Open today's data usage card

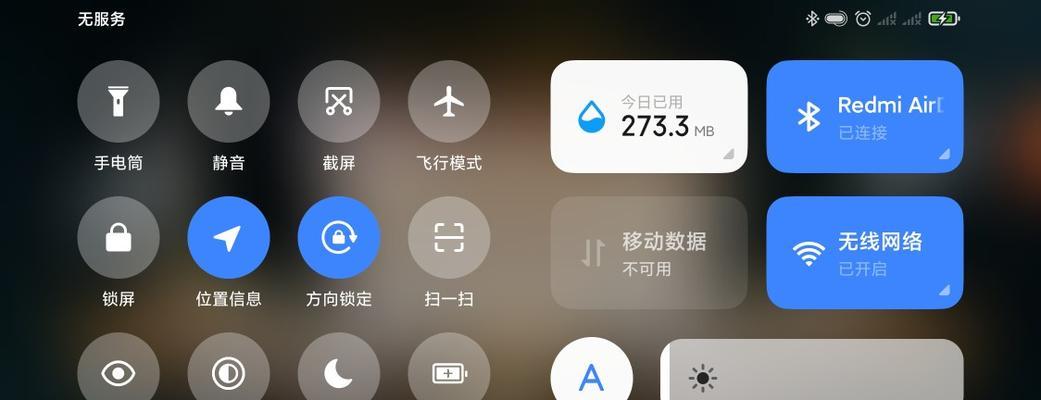tap(648, 116)
